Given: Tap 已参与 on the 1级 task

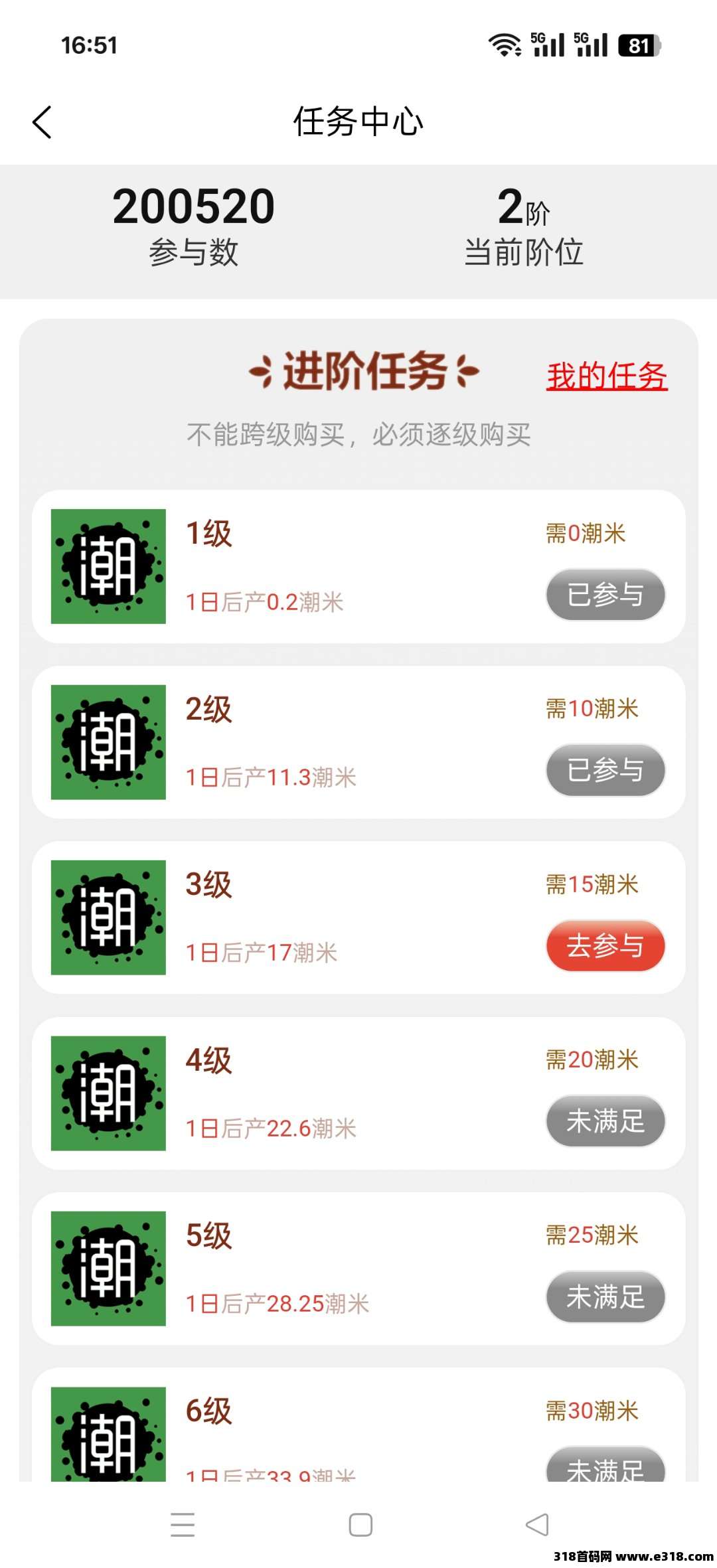Looking at the screenshot, I should point(605,594).
